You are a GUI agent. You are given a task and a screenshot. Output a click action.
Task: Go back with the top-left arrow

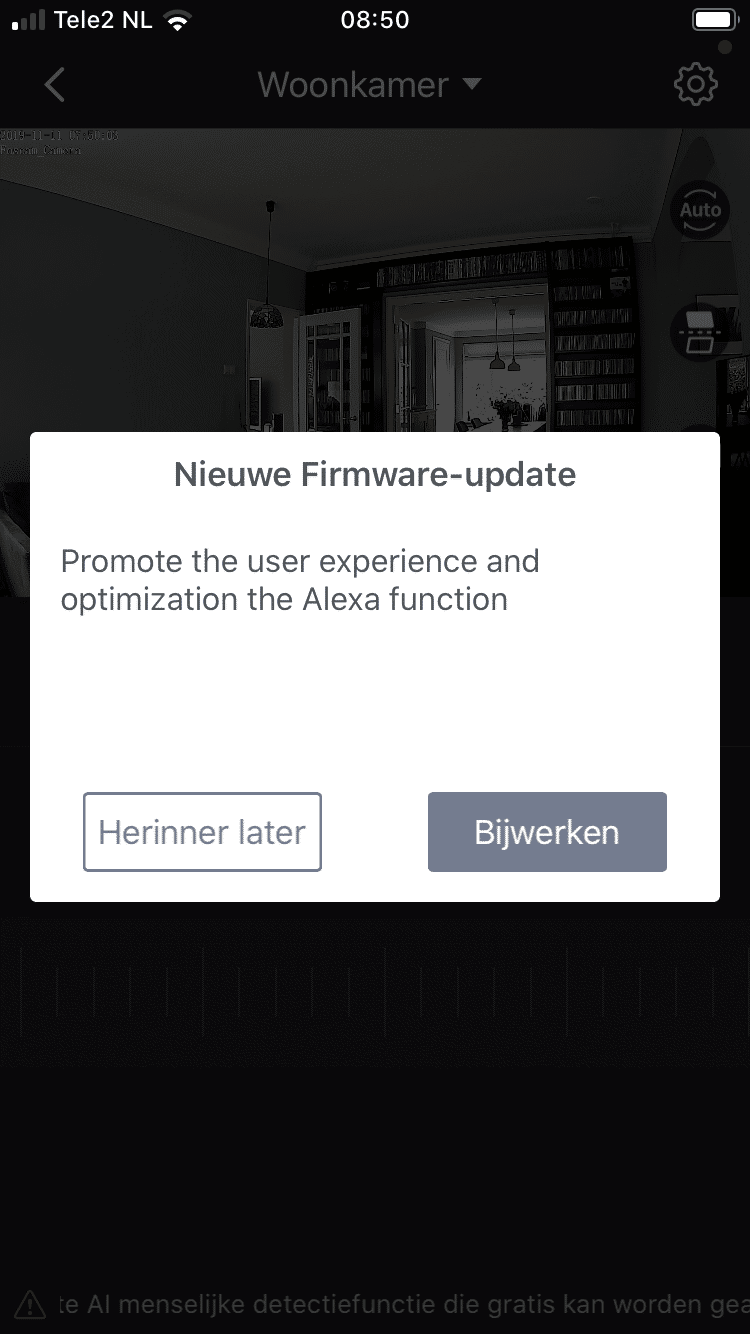(55, 85)
